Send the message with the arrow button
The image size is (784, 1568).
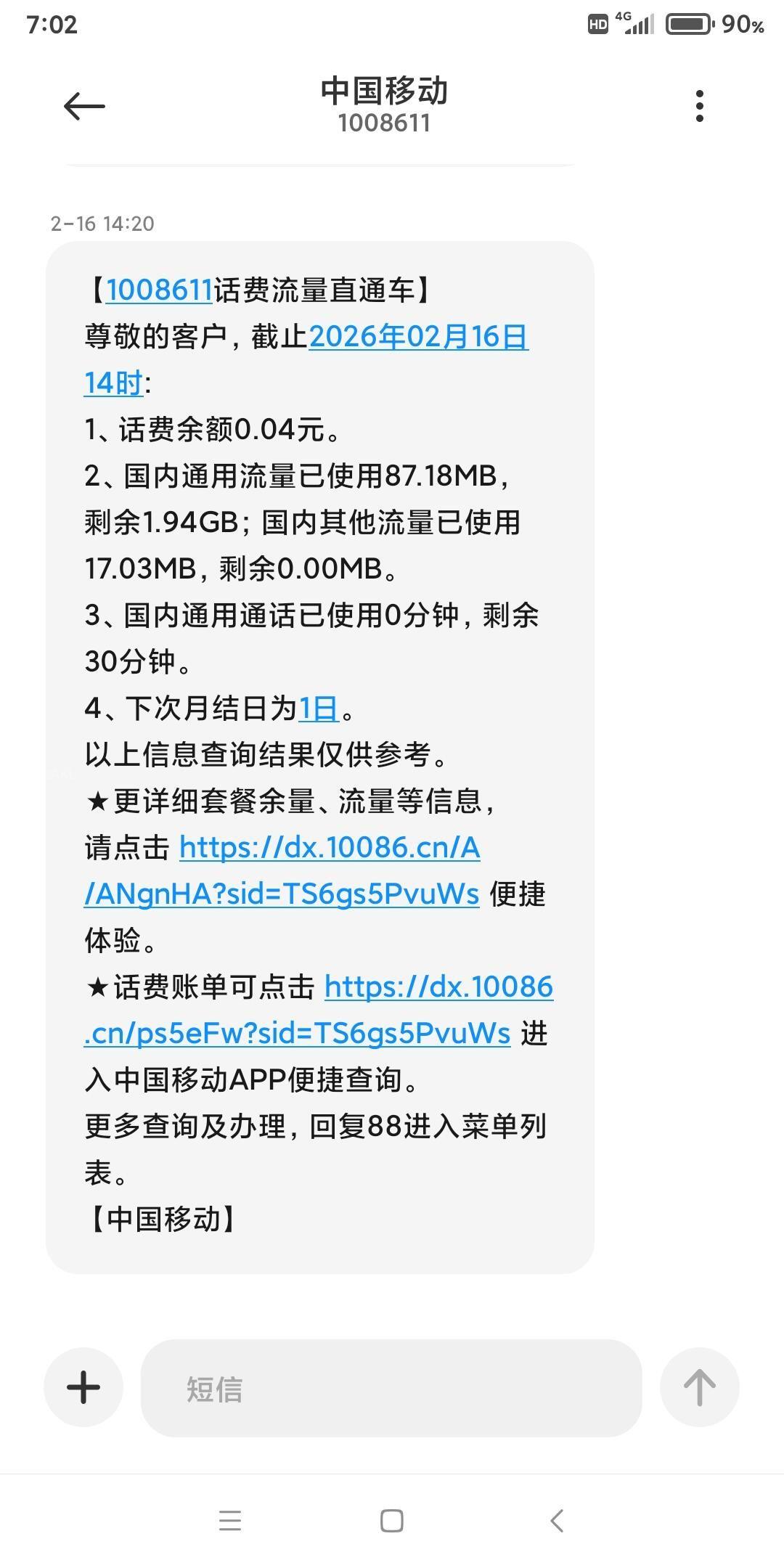click(x=699, y=1387)
